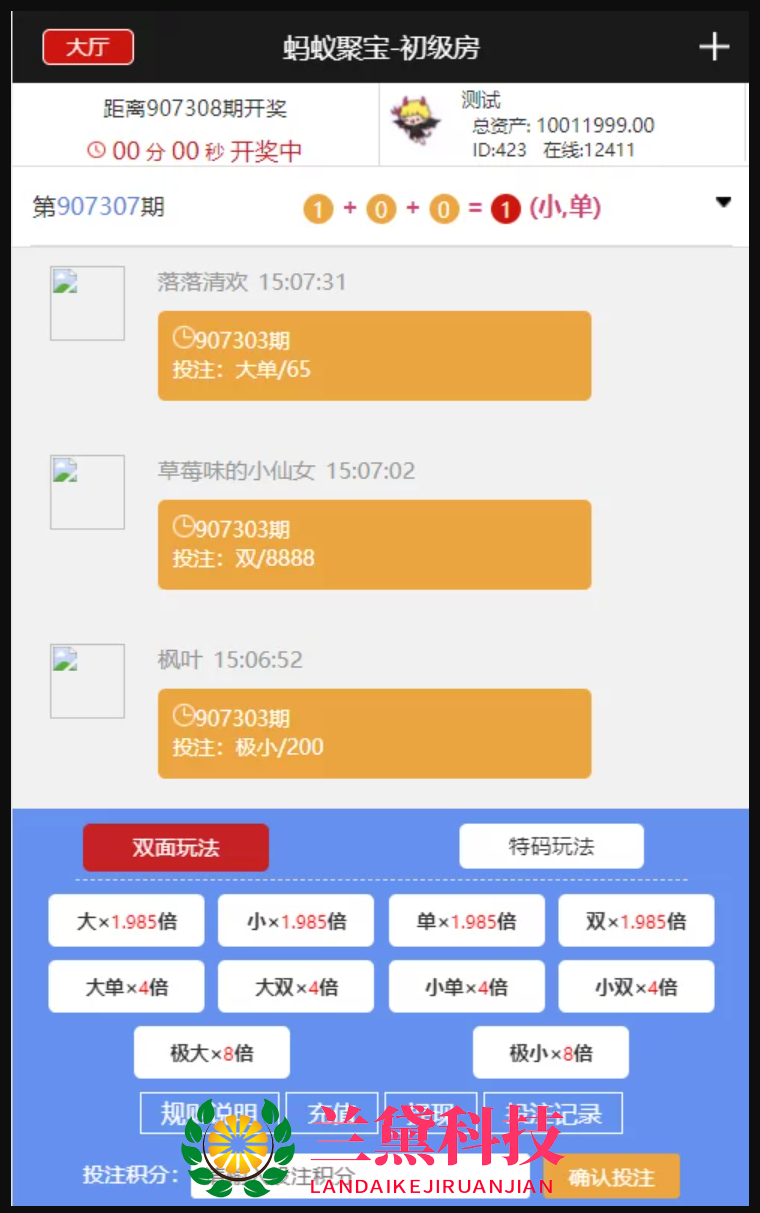This screenshot has height=1213, width=760.
Task: Expand the 907307 draw results dropdown
Action: [724, 202]
